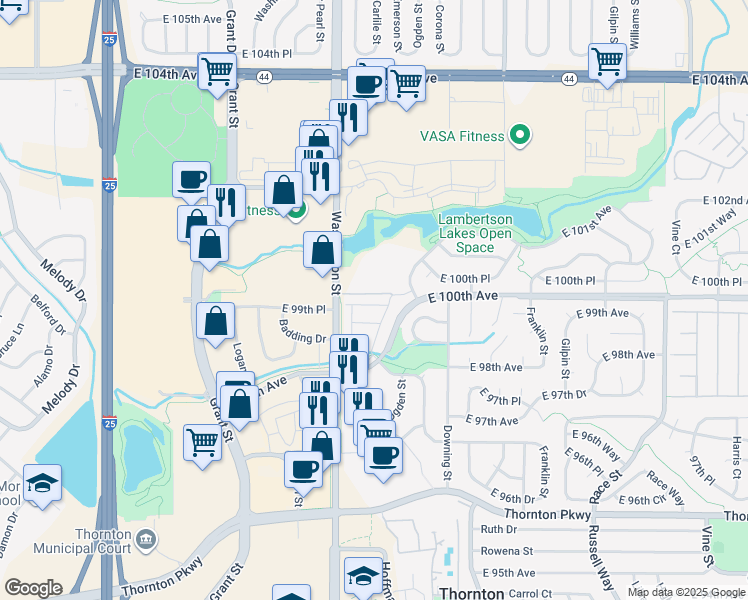Open the VASA Fitness place pin
748x600 pixels.
519,136
